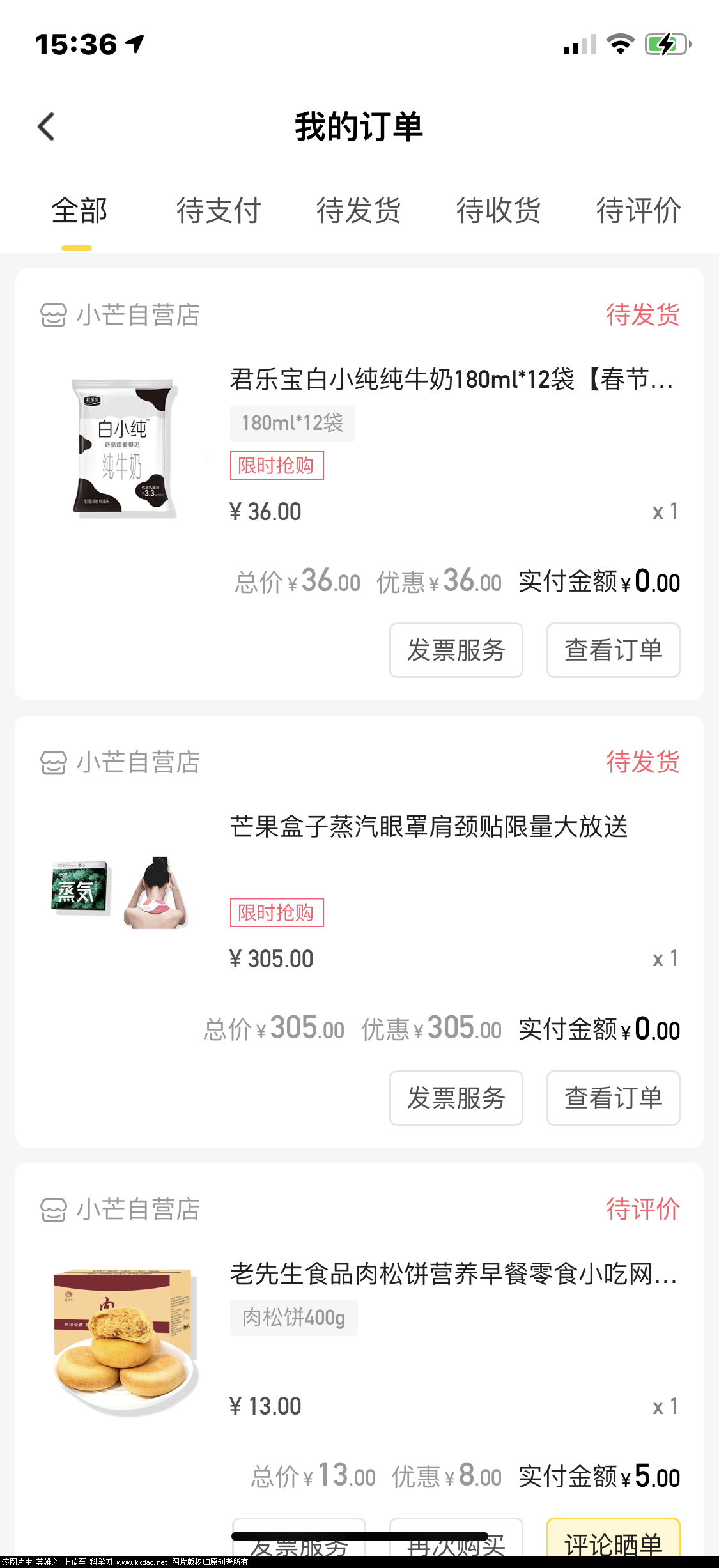Switch to the 待发货 tab
719x1568 pixels.
click(359, 211)
